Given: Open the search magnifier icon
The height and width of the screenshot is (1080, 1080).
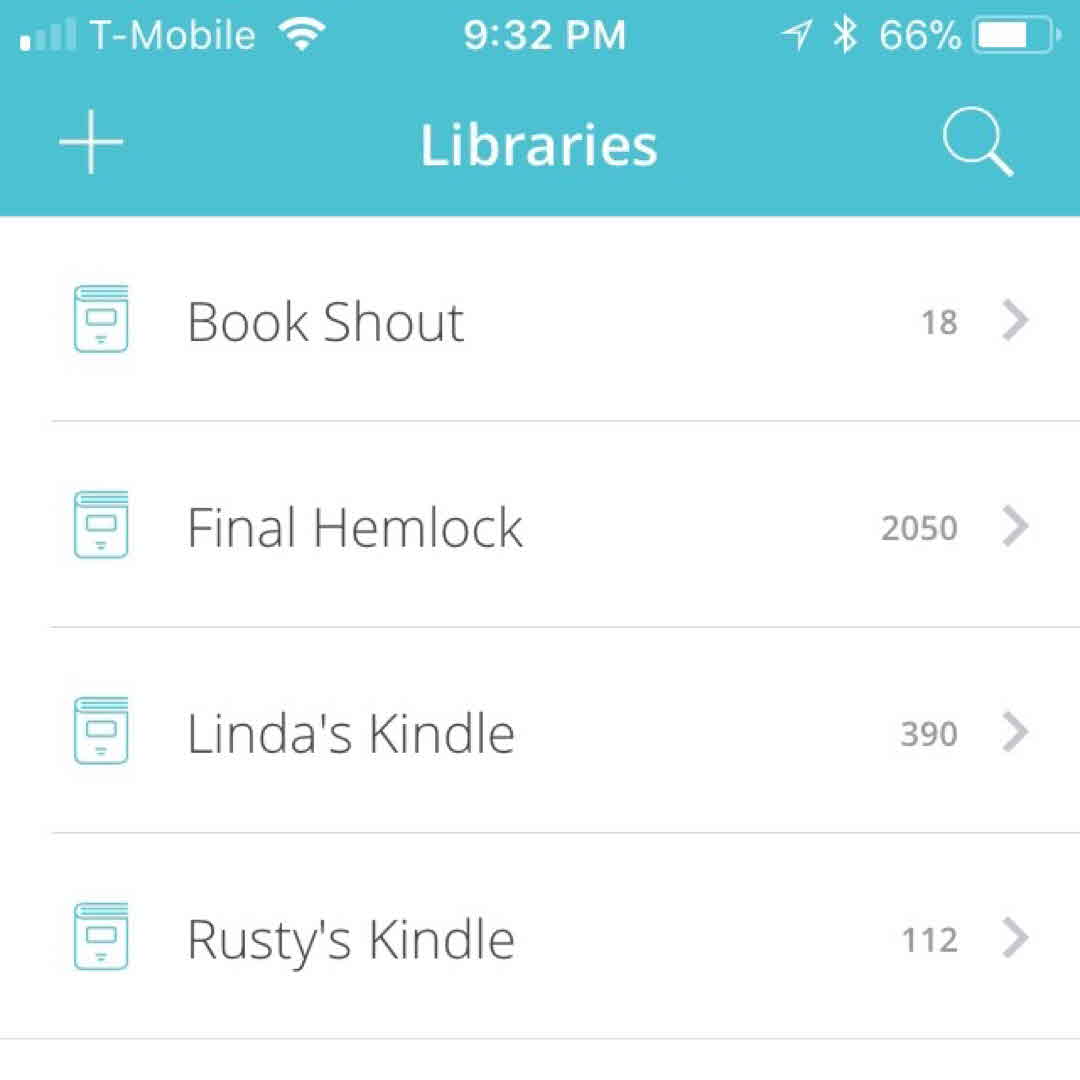Looking at the screenshot, I should (x=978, y=145).
